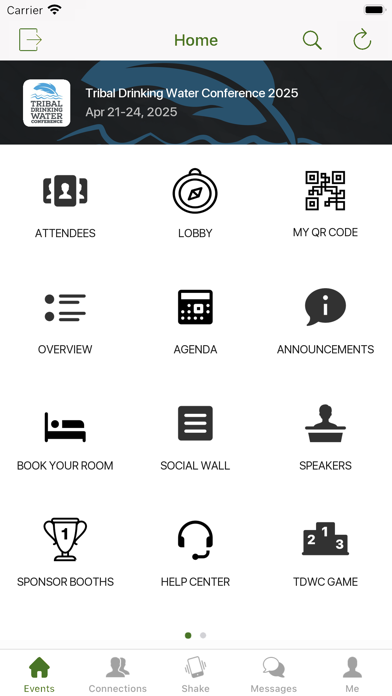Refresh the home screen
Screen dimensions: 392x696
coord(362,40)
